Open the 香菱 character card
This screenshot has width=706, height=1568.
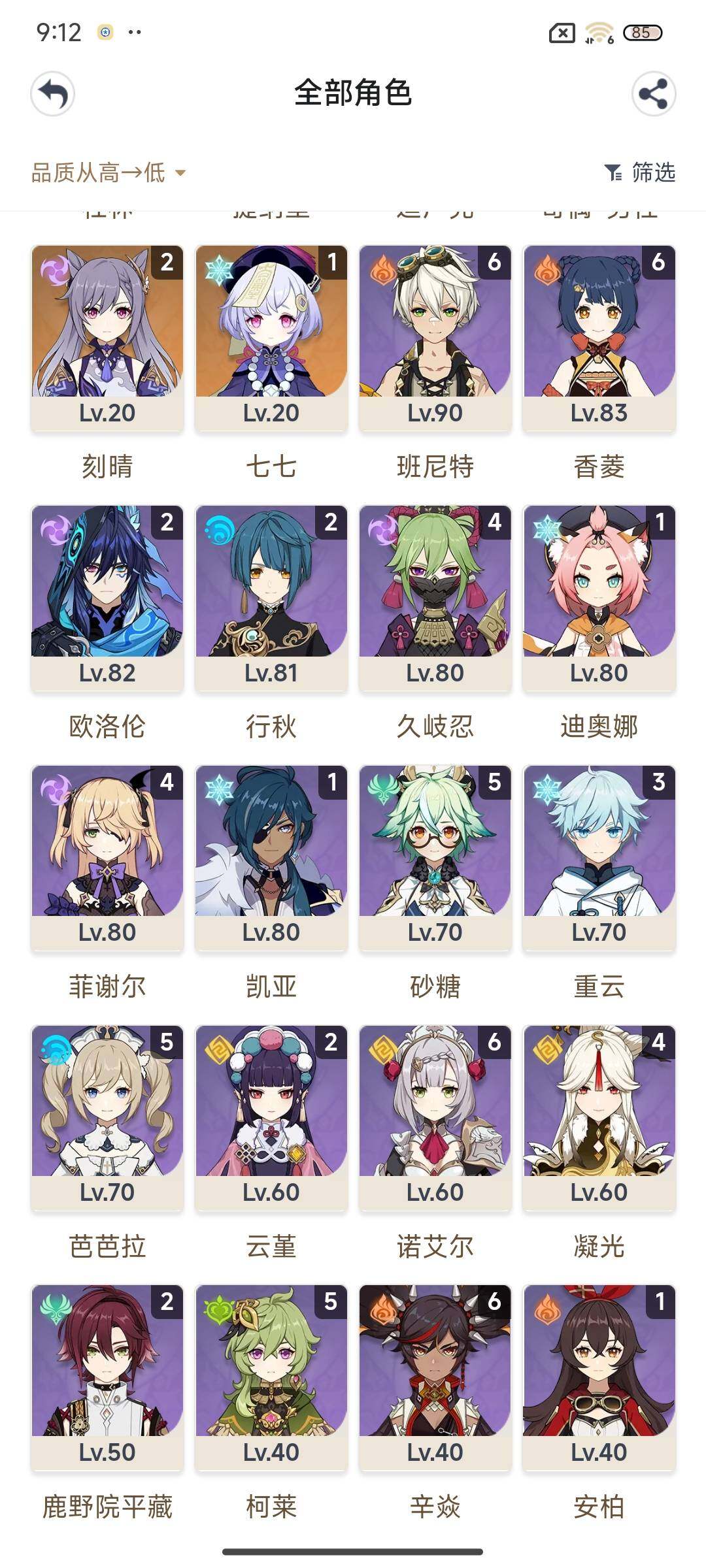599,336
